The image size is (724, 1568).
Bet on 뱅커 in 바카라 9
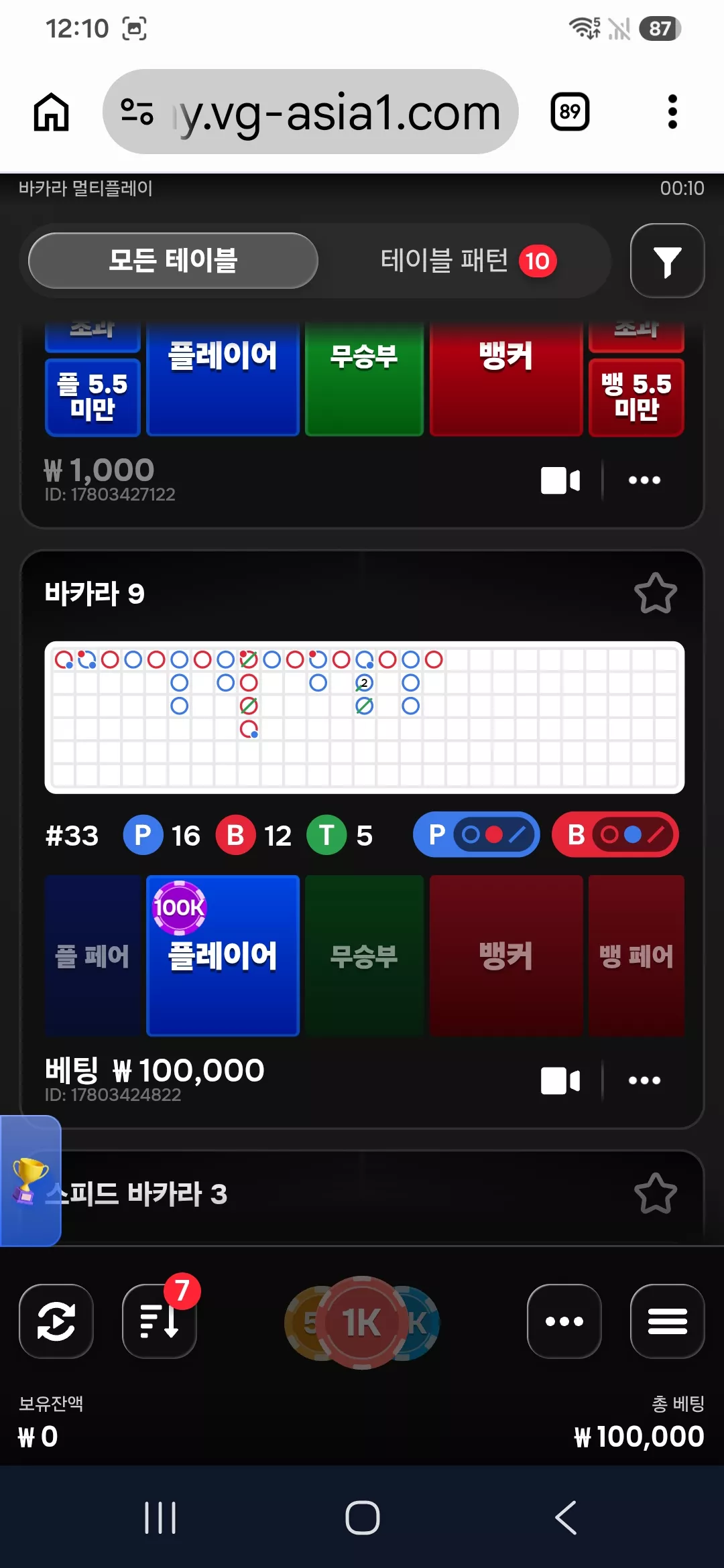[505, 956]
